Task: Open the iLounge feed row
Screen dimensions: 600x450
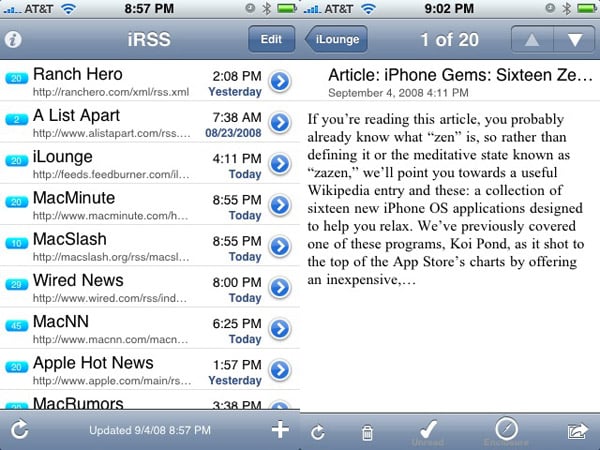Action: (120, 164)
